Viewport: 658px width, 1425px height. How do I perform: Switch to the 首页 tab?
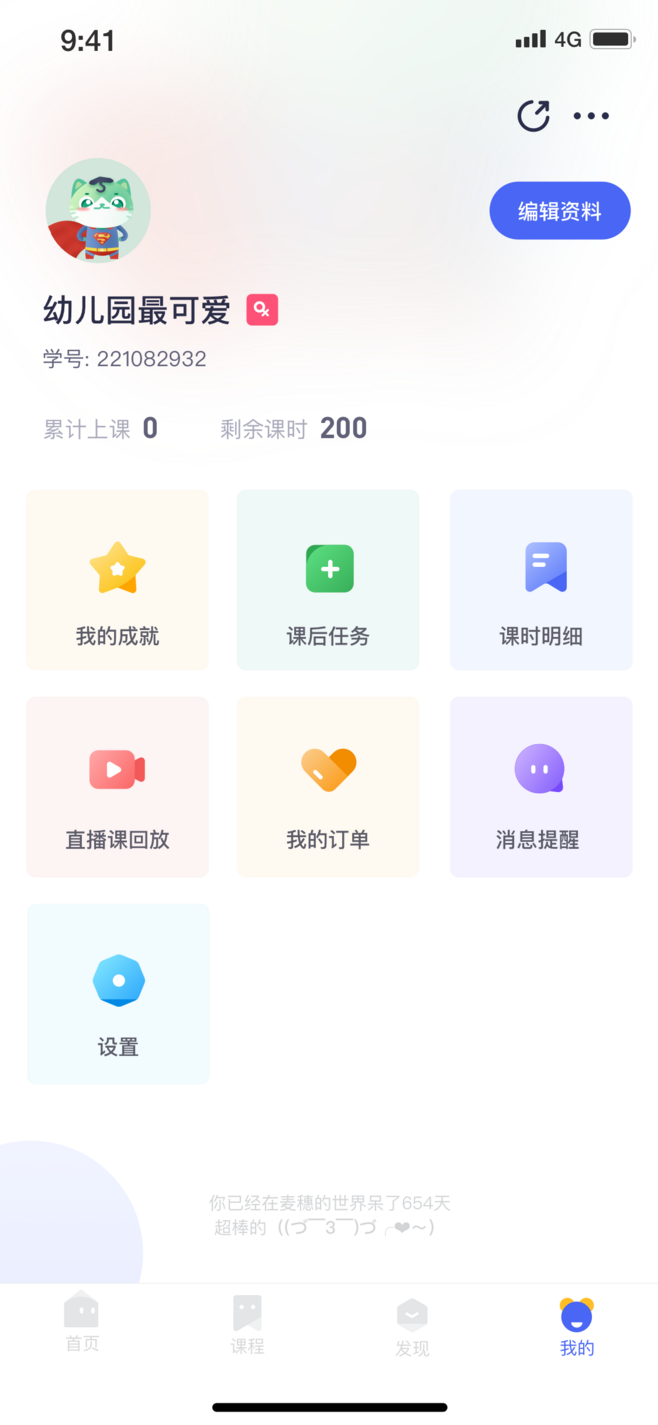tap(82, 1323)
